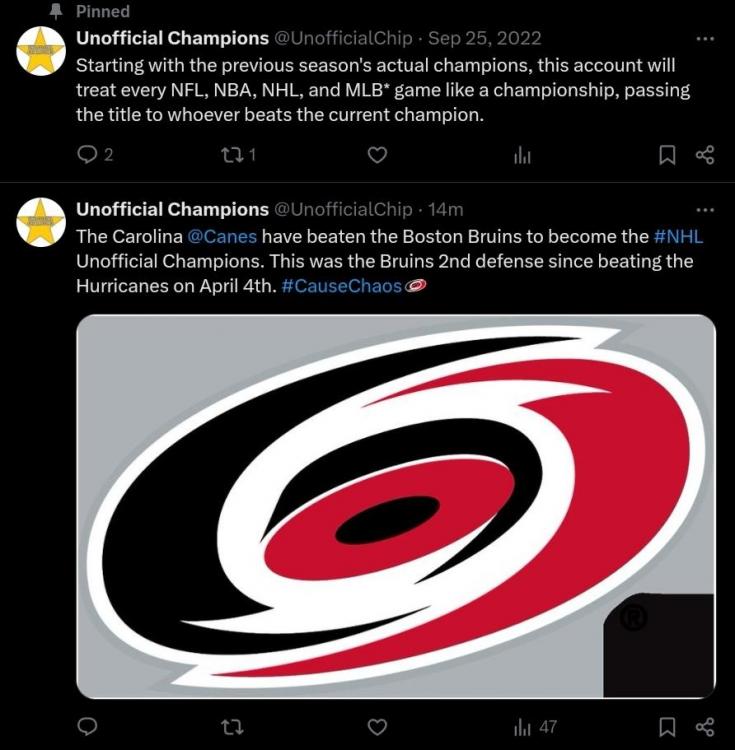This screenshot has width=735, height=750.
Task: Open the Sep 25, 2022 tweet timestamp
Action: tap(485, 39)
